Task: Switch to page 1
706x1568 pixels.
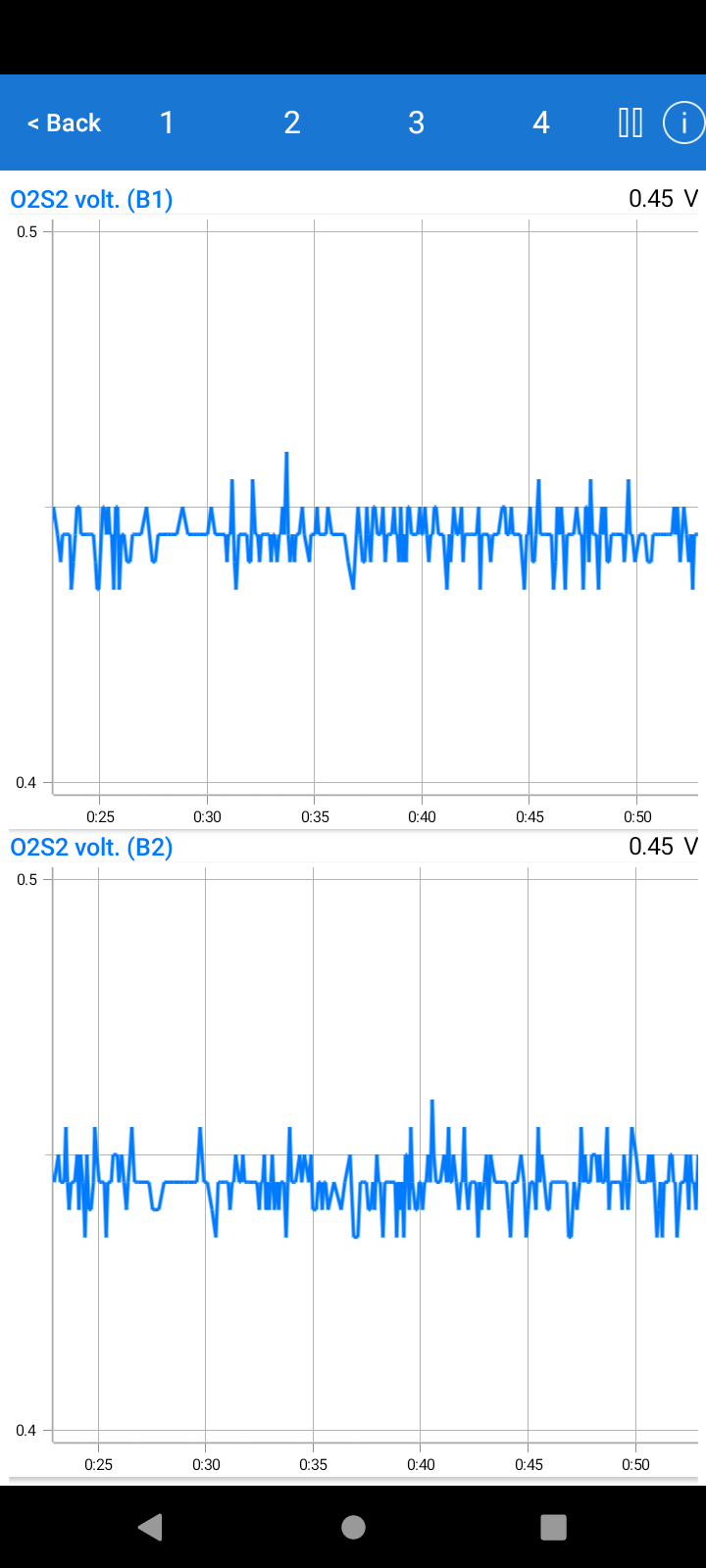Action: [x=167, y=123]
